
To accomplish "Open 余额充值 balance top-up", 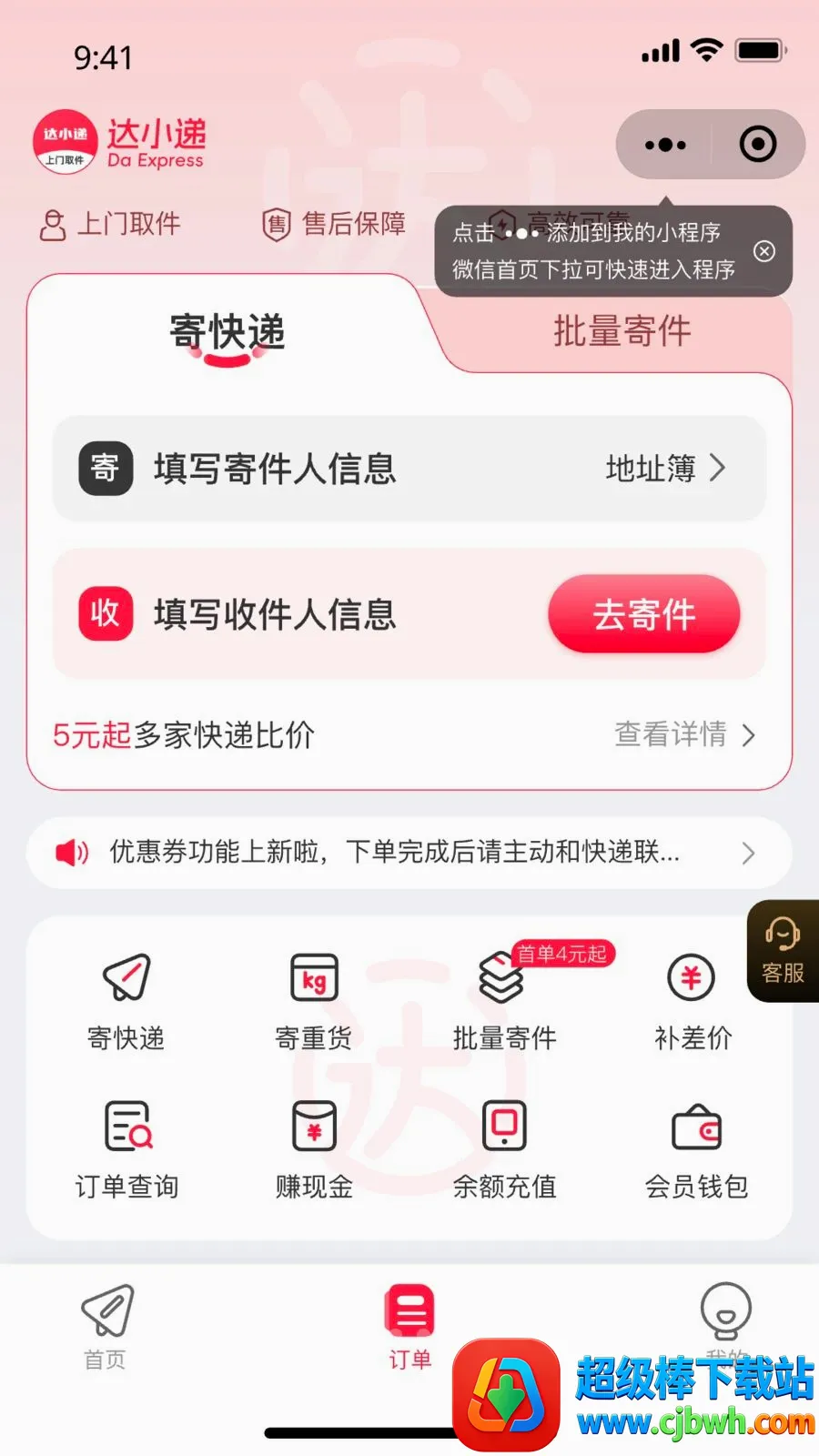I will pos(505,1150).
